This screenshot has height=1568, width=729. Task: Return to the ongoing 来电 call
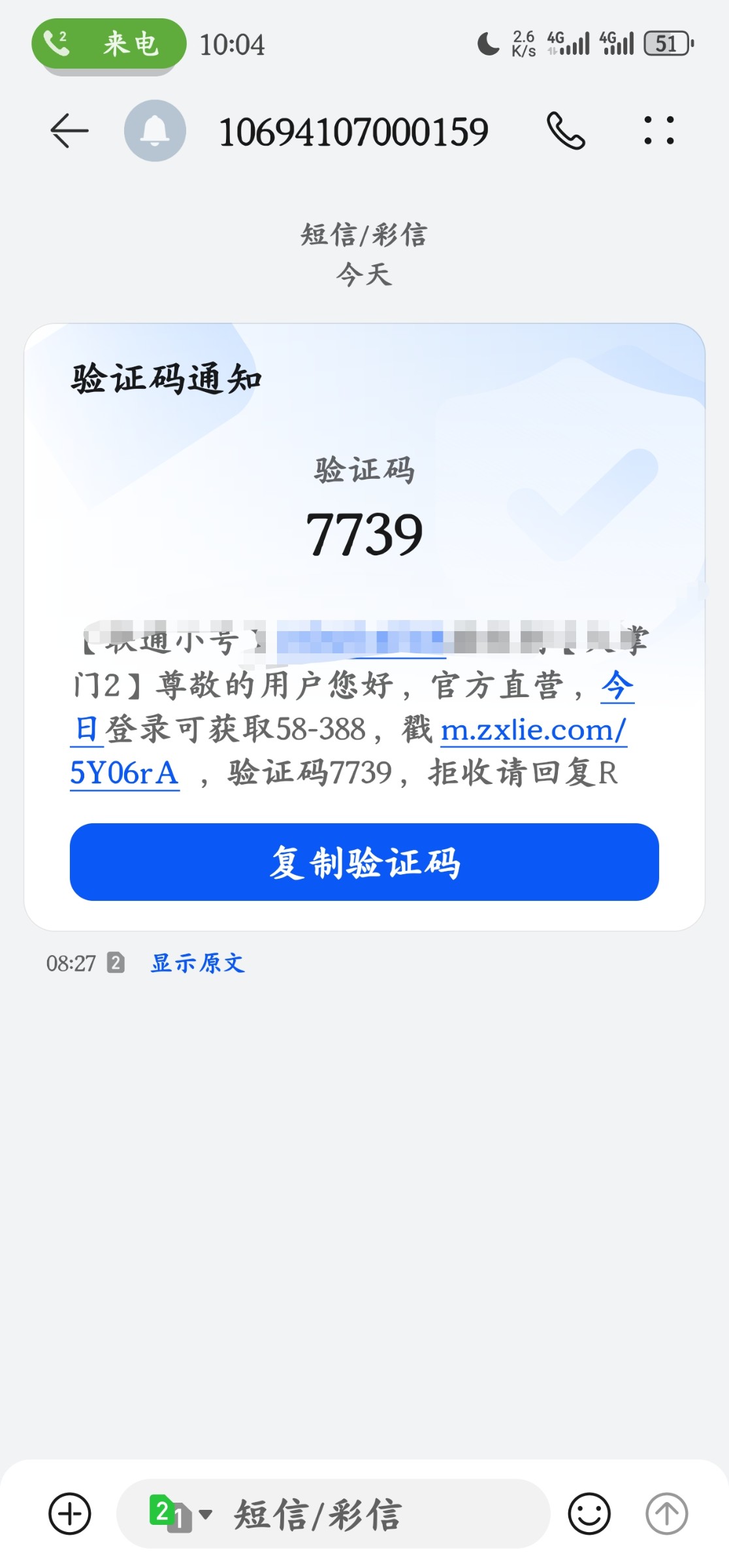click(x=108, y=44)
